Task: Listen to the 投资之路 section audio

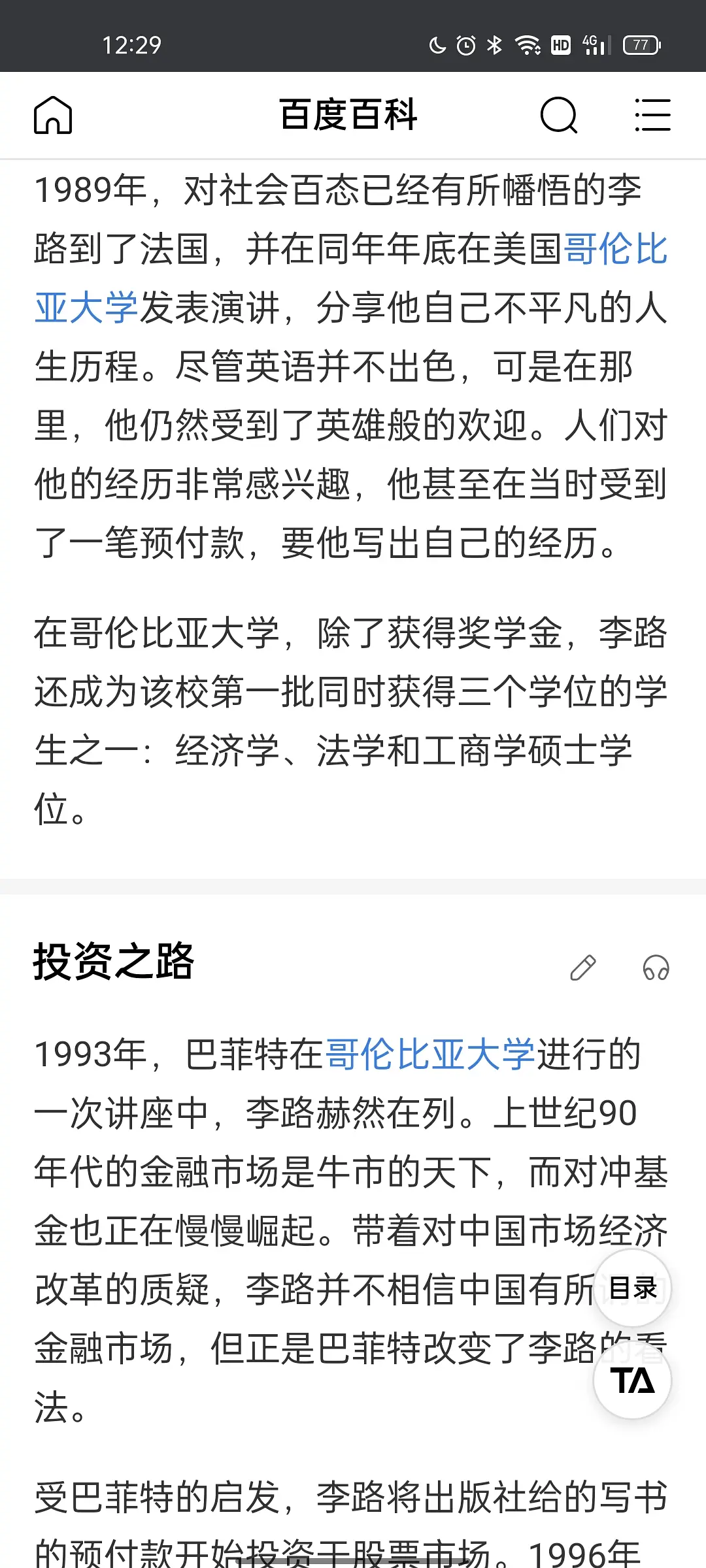Action: pos(656,968)
